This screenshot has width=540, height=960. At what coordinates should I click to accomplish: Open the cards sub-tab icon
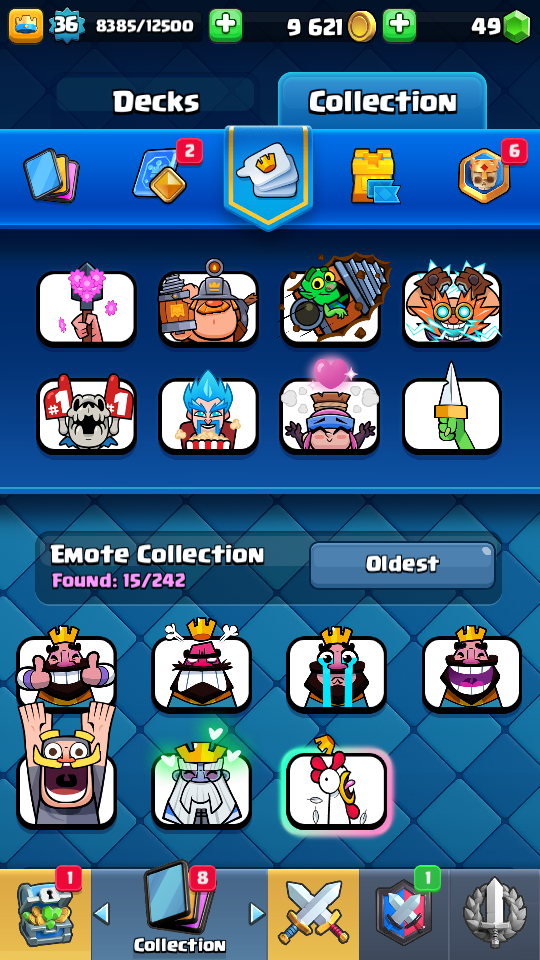(51, 175)
